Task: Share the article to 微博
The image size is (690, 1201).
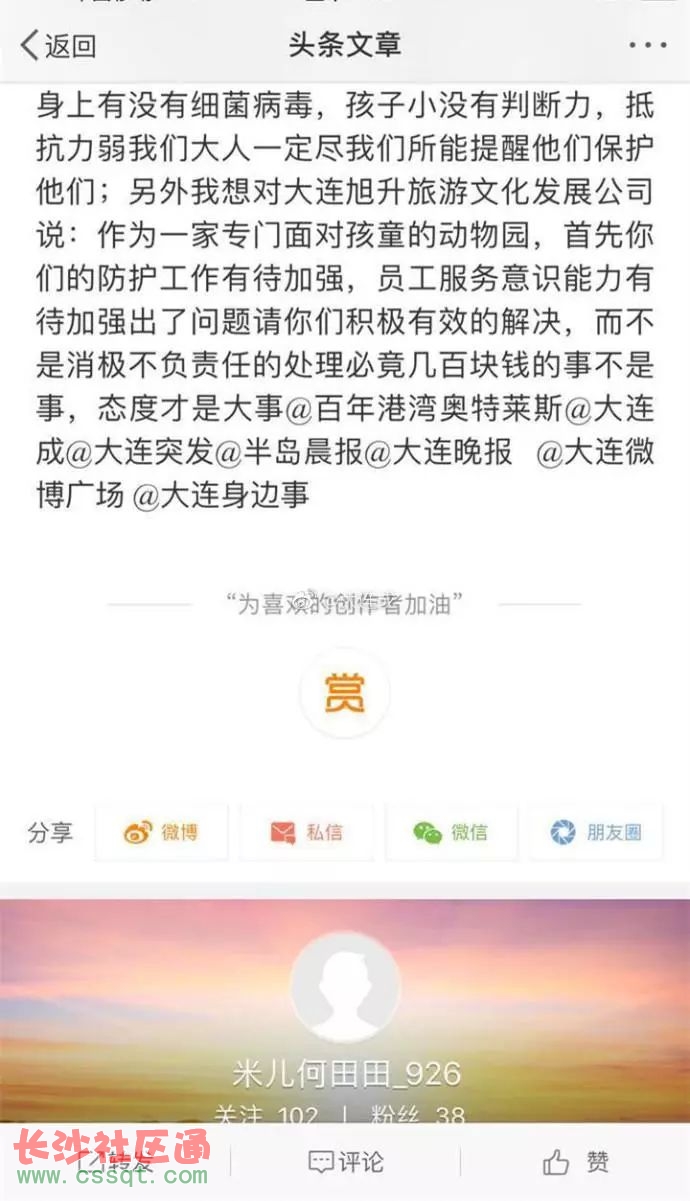Action: [x=162, y=832]
